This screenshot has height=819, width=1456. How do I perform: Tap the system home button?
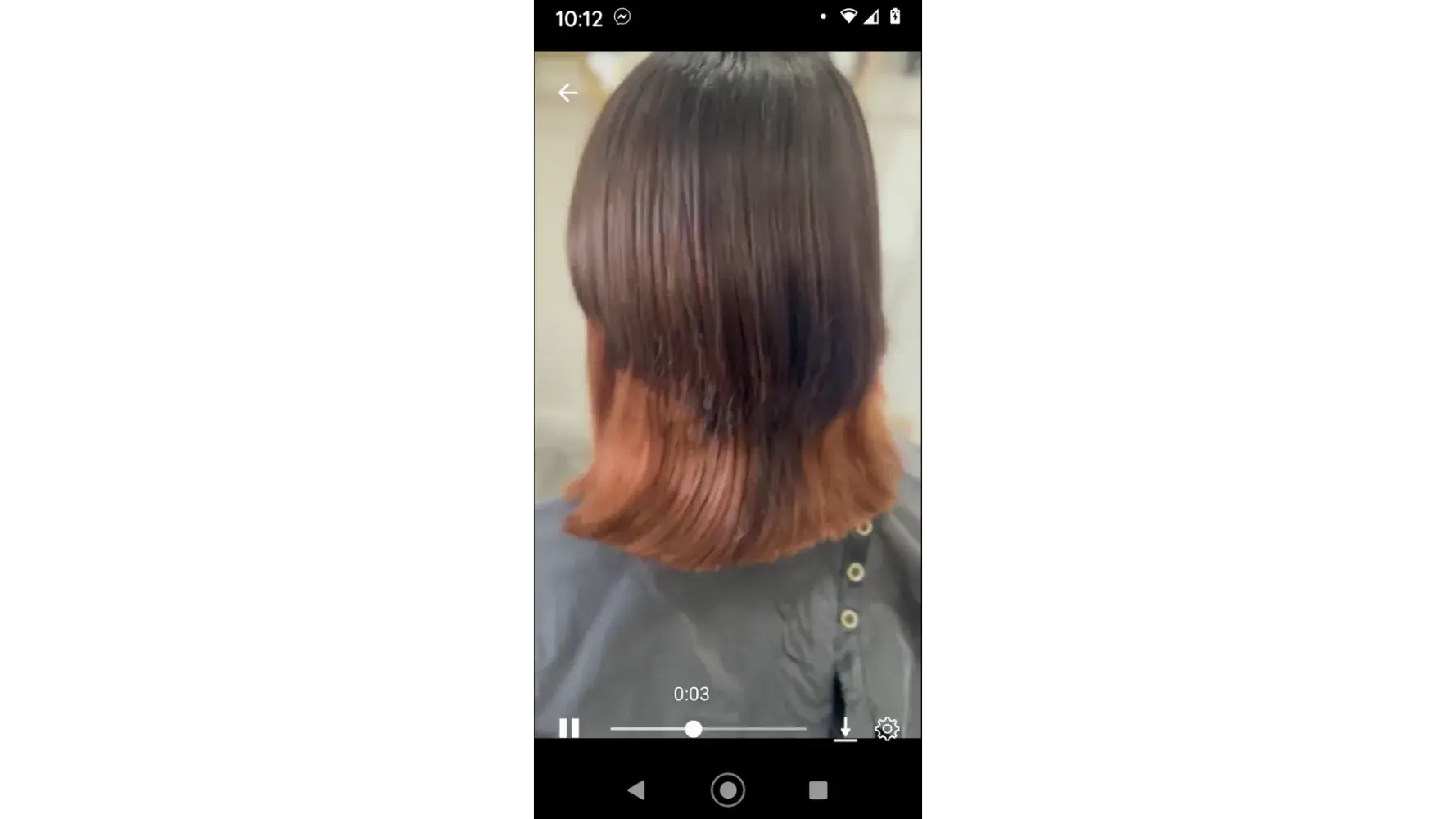[x=727, y=790]
